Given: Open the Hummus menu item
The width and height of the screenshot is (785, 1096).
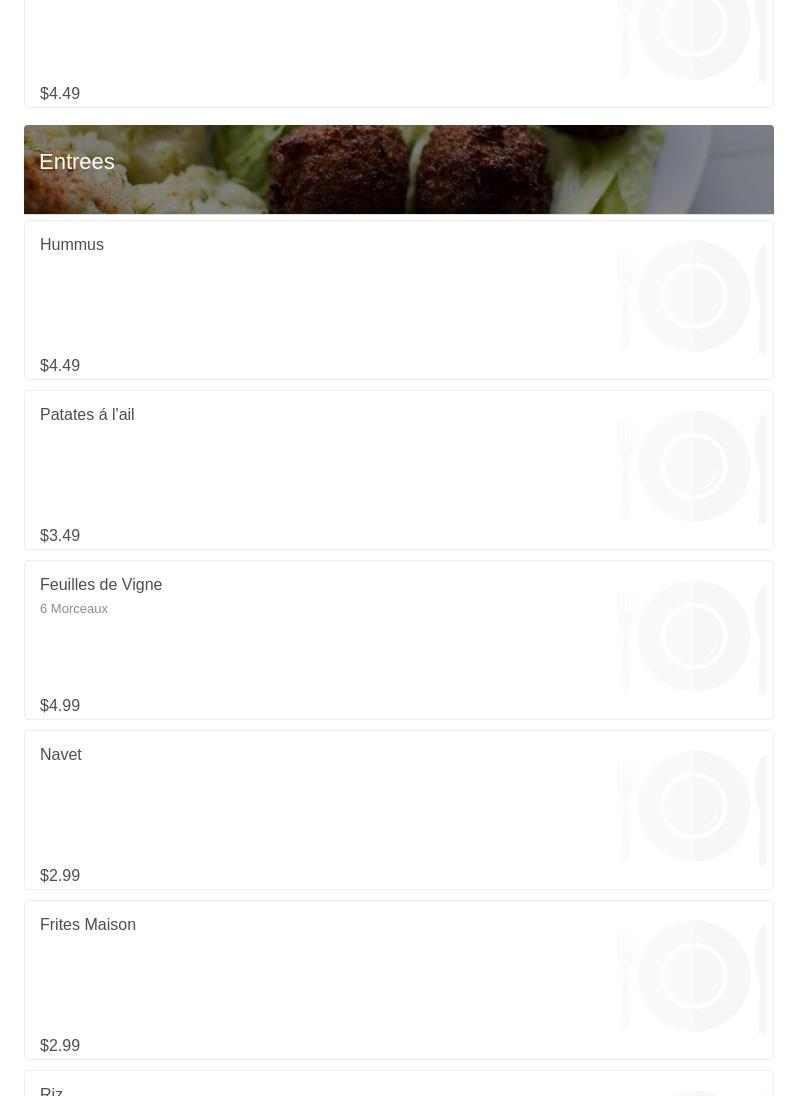Looking at the screenshot, I should pyautogui.click(x=398, y=300).
